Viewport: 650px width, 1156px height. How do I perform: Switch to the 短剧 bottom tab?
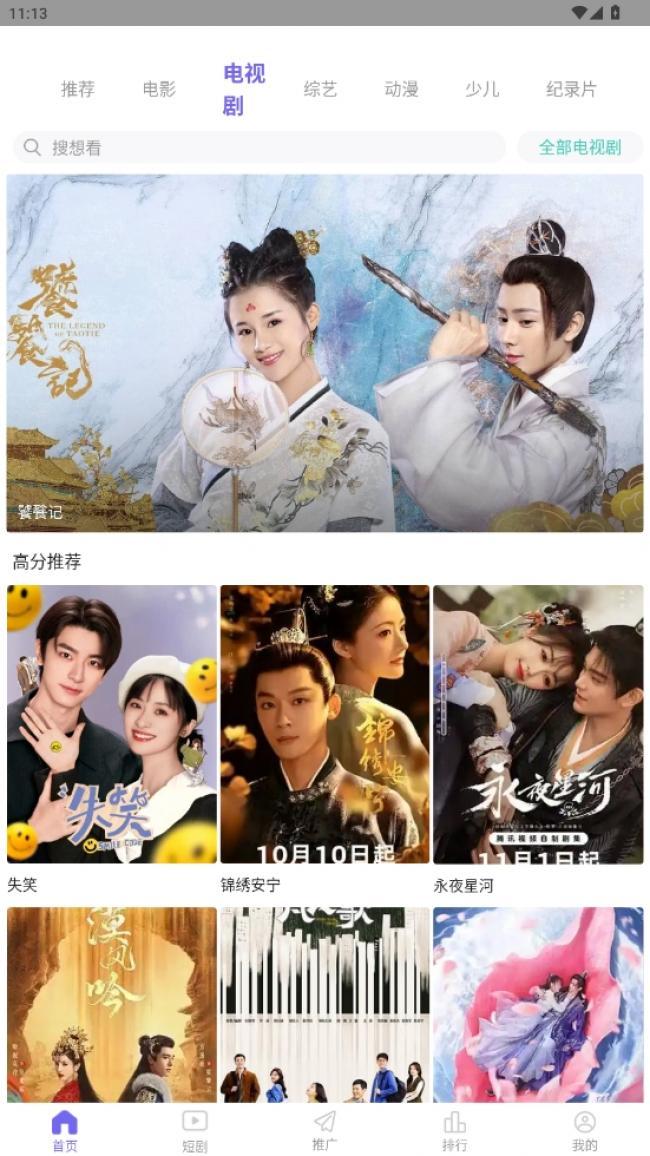(x=195, y=1130)
